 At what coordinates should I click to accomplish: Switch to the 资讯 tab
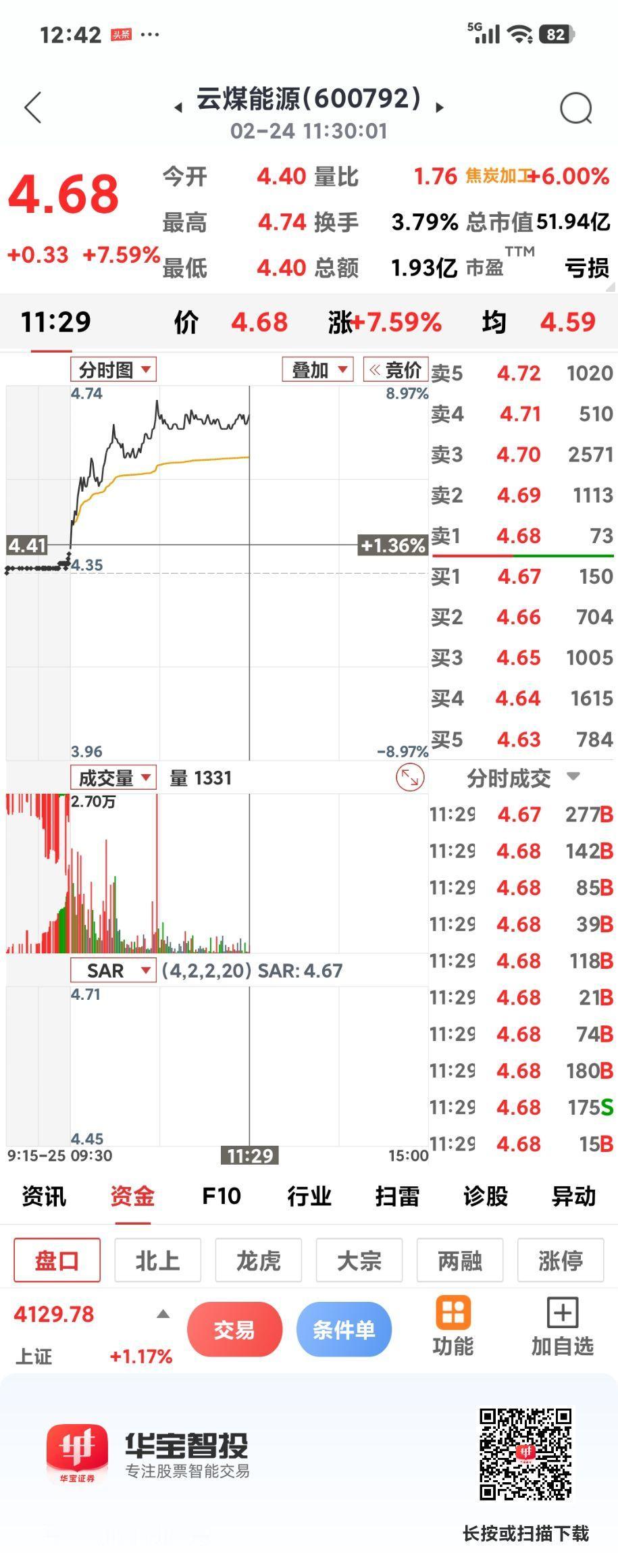coord(44,1196)
